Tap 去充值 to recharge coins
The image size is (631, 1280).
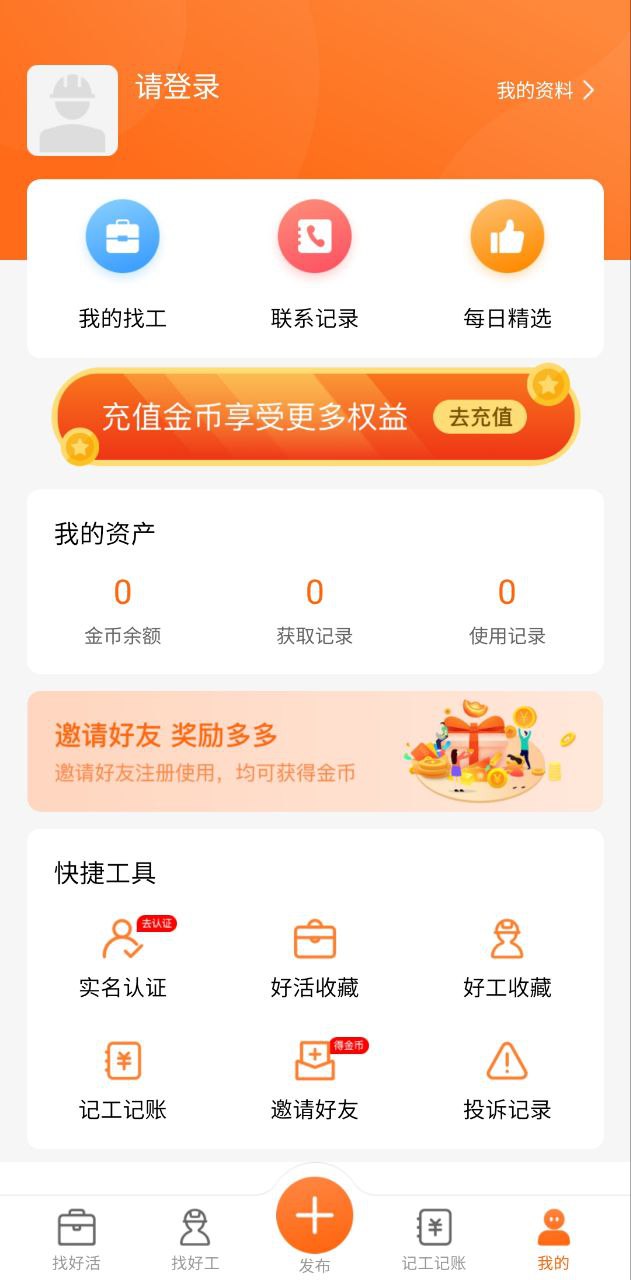click(480, 417)
